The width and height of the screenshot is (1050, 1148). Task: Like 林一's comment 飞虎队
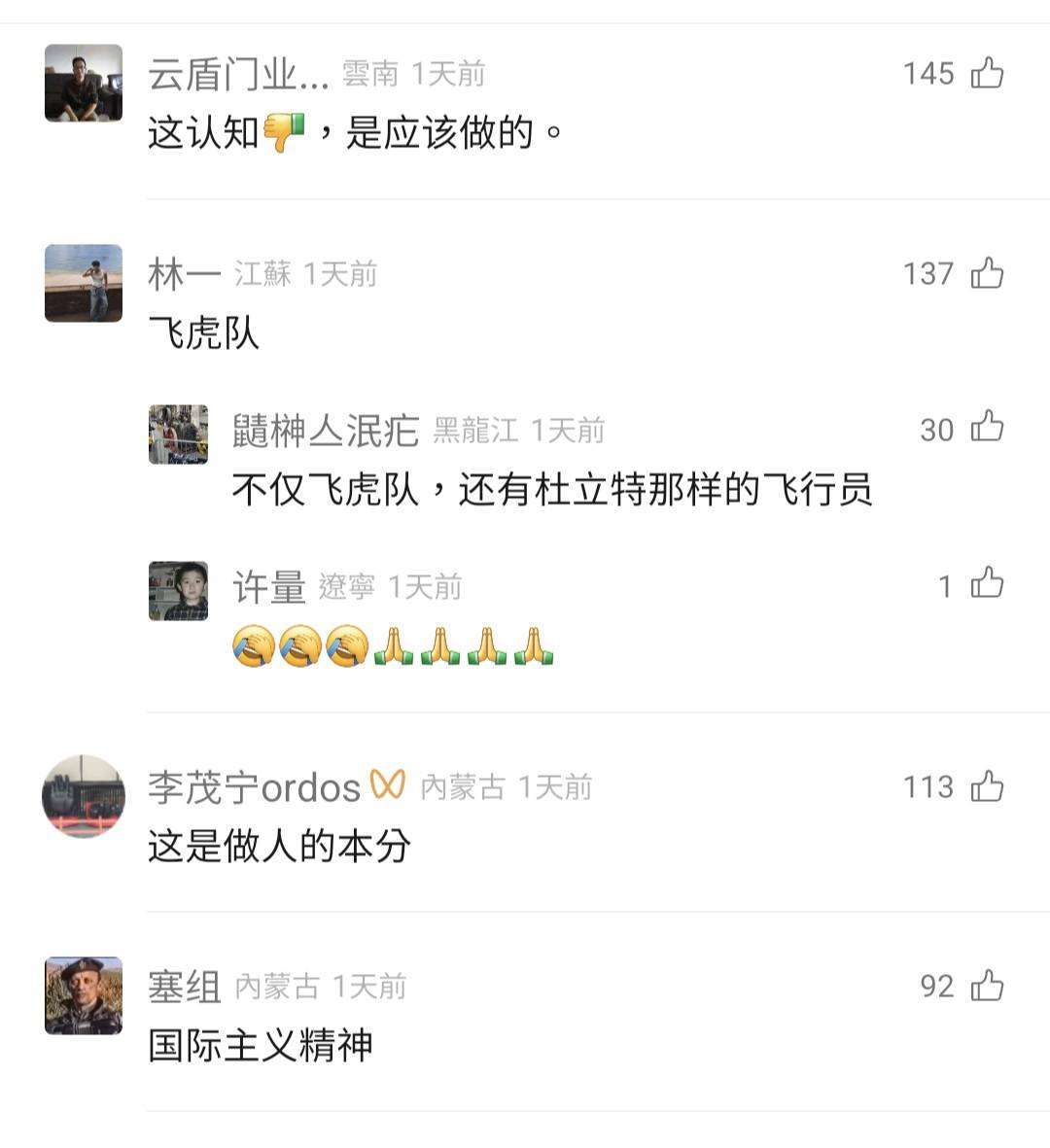987,273
